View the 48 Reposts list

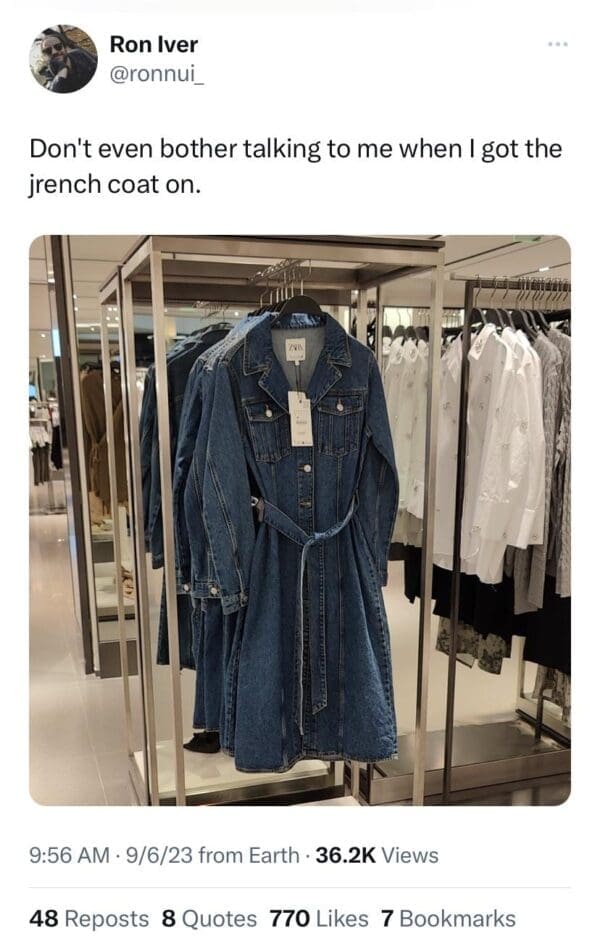click(88, 918)
